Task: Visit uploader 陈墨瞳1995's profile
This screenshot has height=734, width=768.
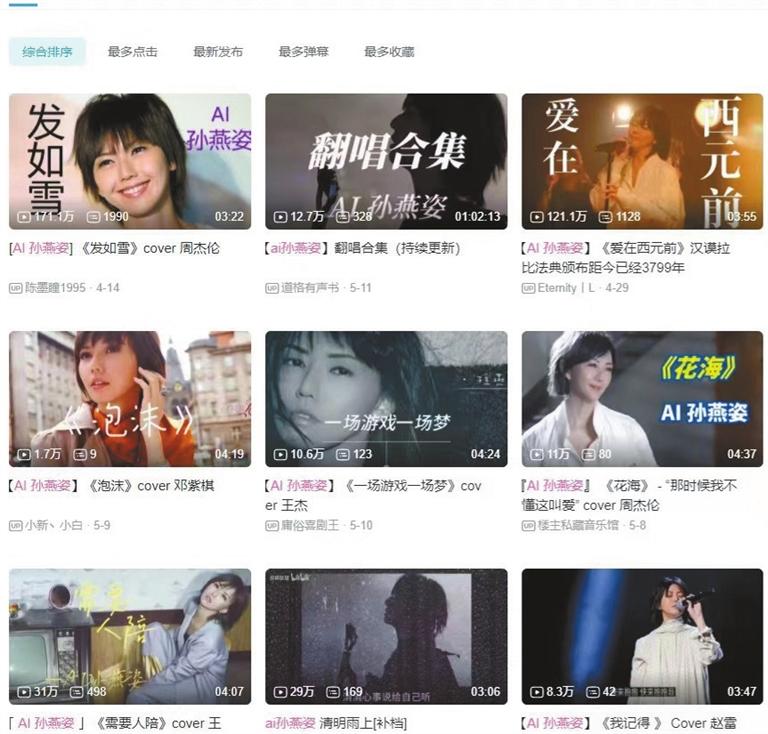Action: pyautogui.click(x=56, y=287)
